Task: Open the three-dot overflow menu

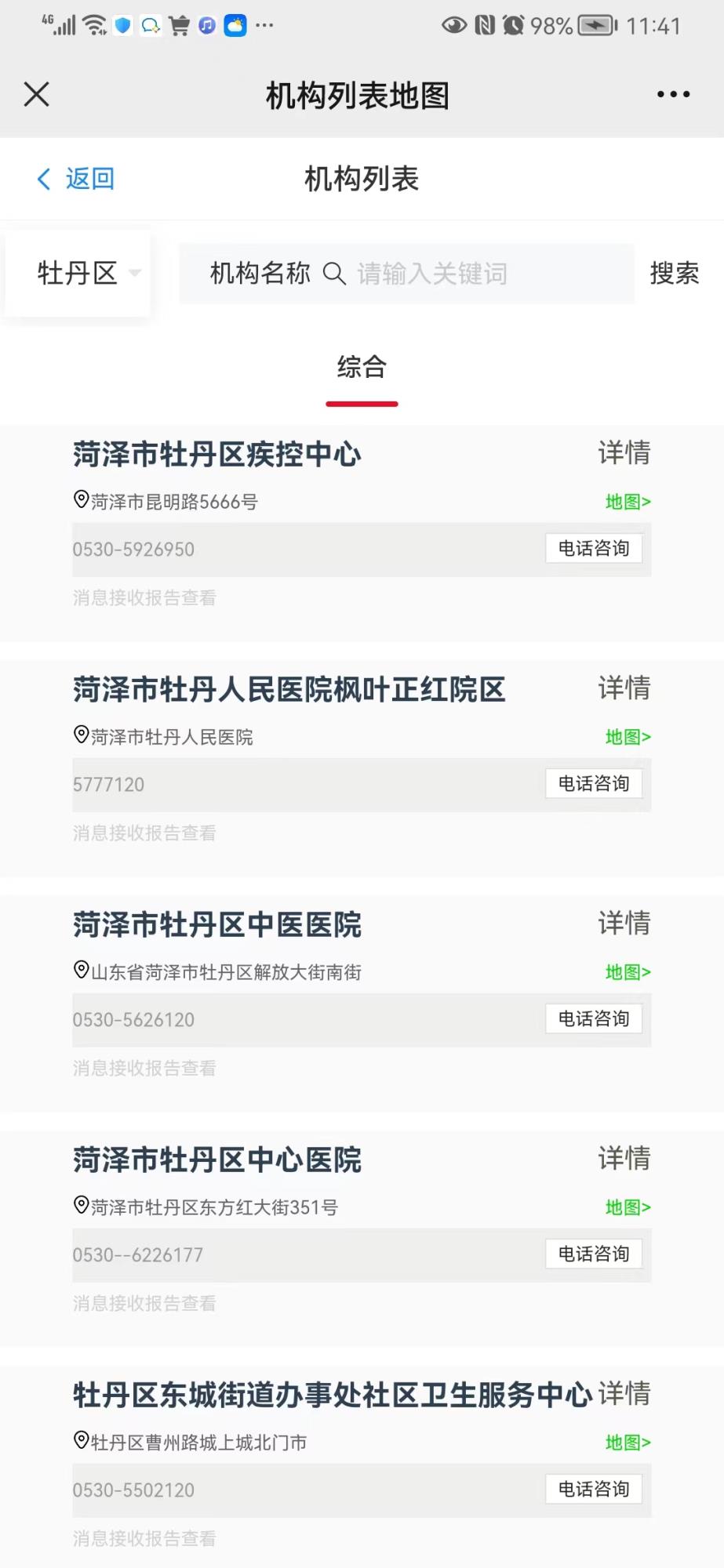Action: [673, 94]
